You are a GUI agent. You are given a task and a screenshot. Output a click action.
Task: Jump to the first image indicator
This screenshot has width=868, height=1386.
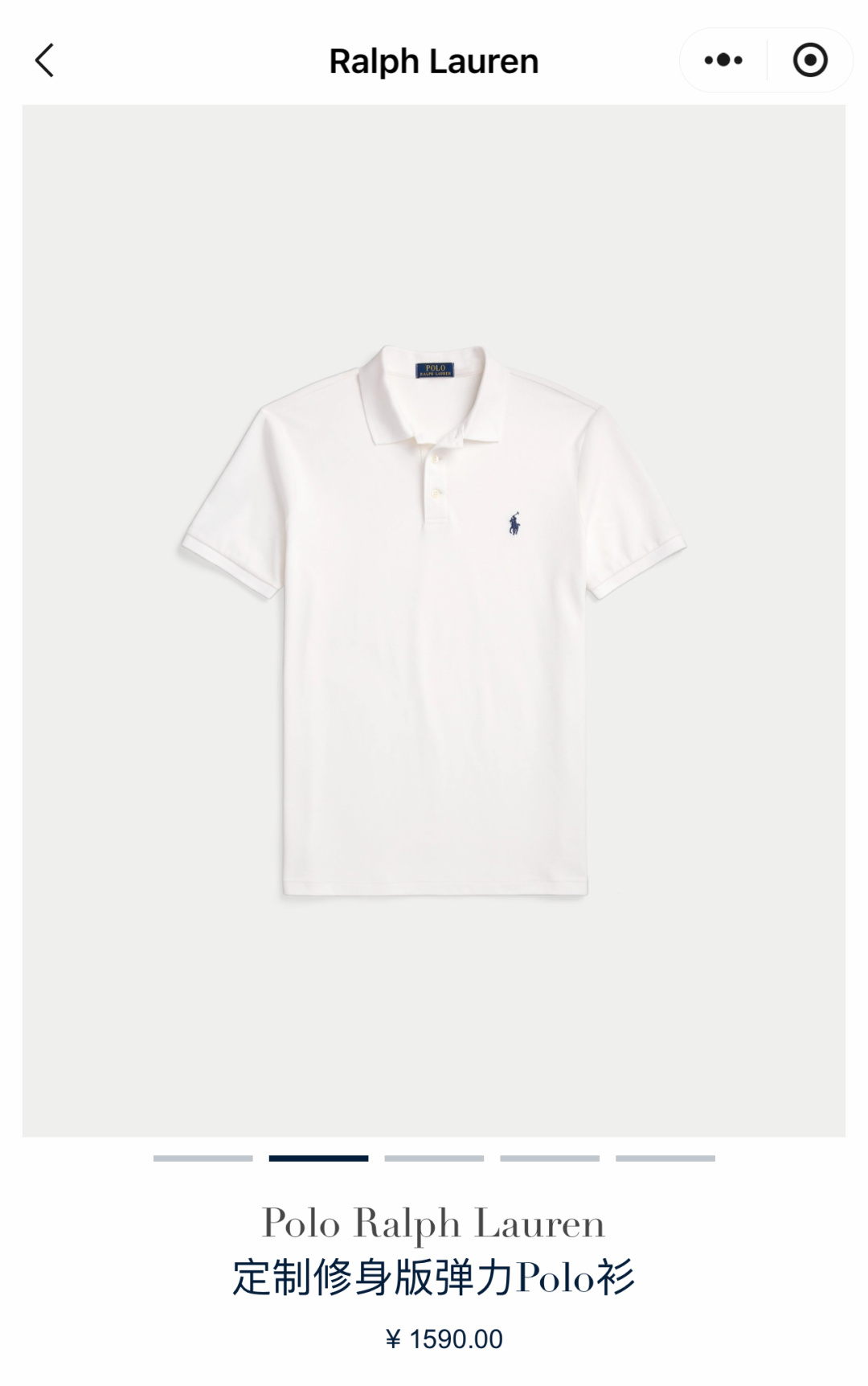pyautogui.click(x=203, y=1158)
